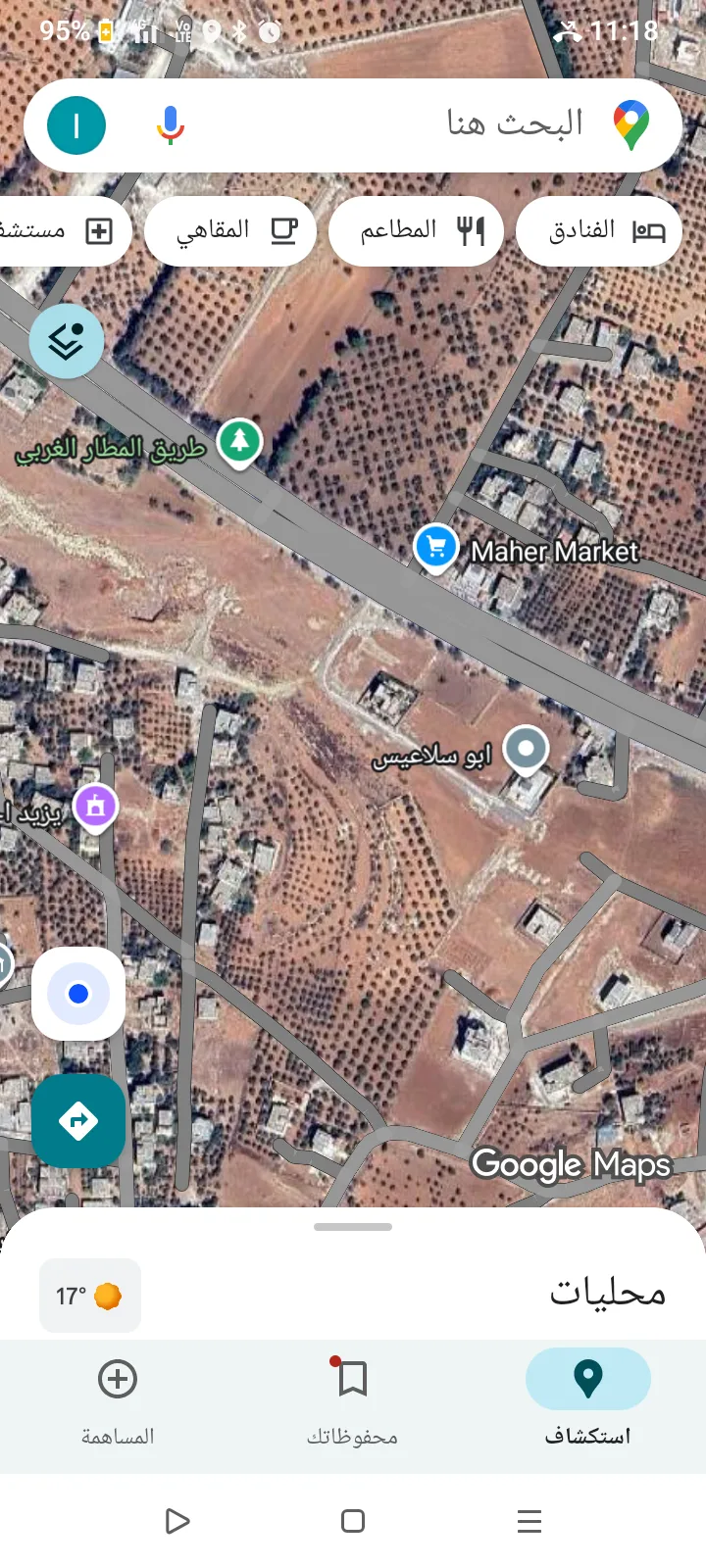Open the map layers button
The height and width of the screenshot is (1568, 706).
(66, 342)
